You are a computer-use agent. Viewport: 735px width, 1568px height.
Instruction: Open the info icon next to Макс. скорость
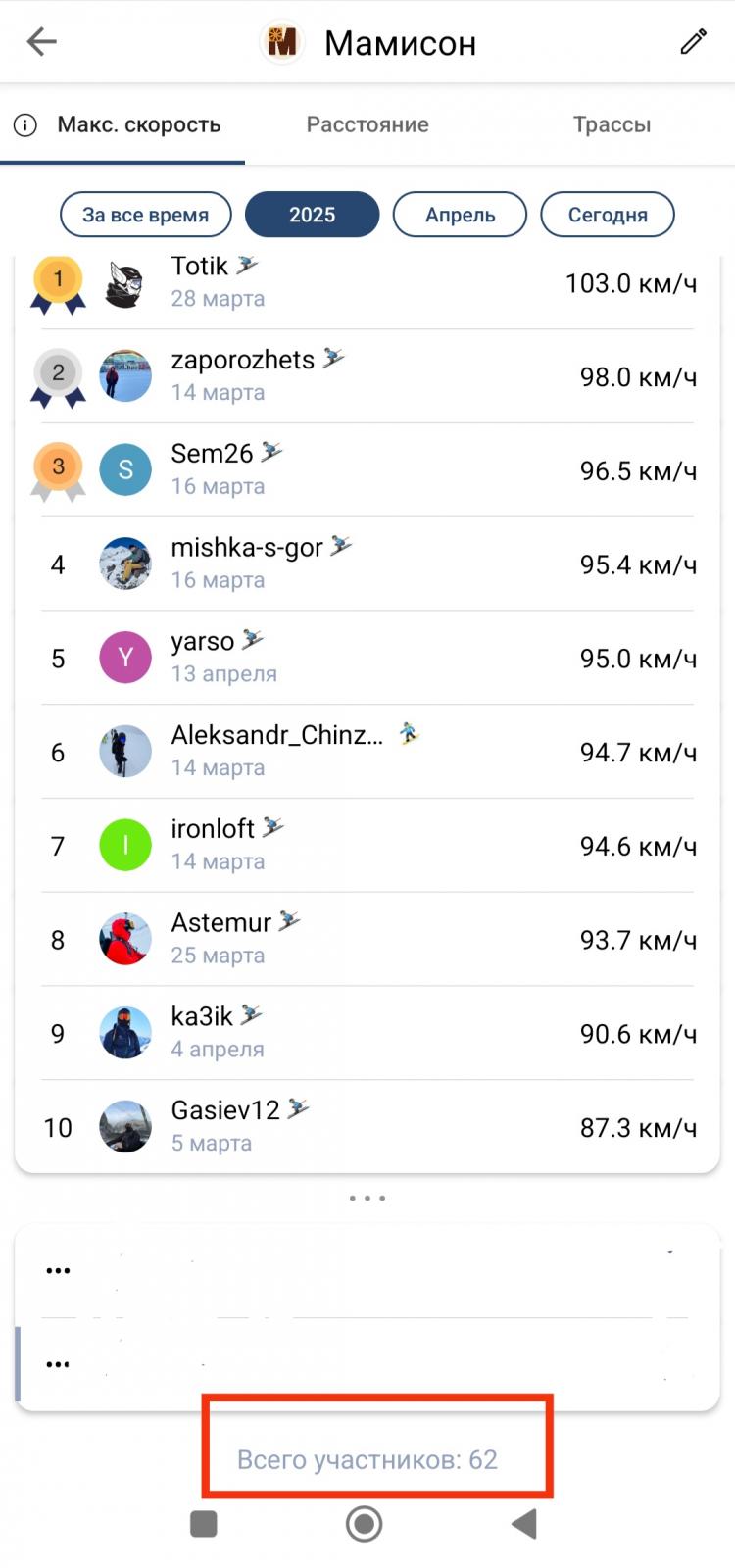pyautogui.click(x=24, y=125)
